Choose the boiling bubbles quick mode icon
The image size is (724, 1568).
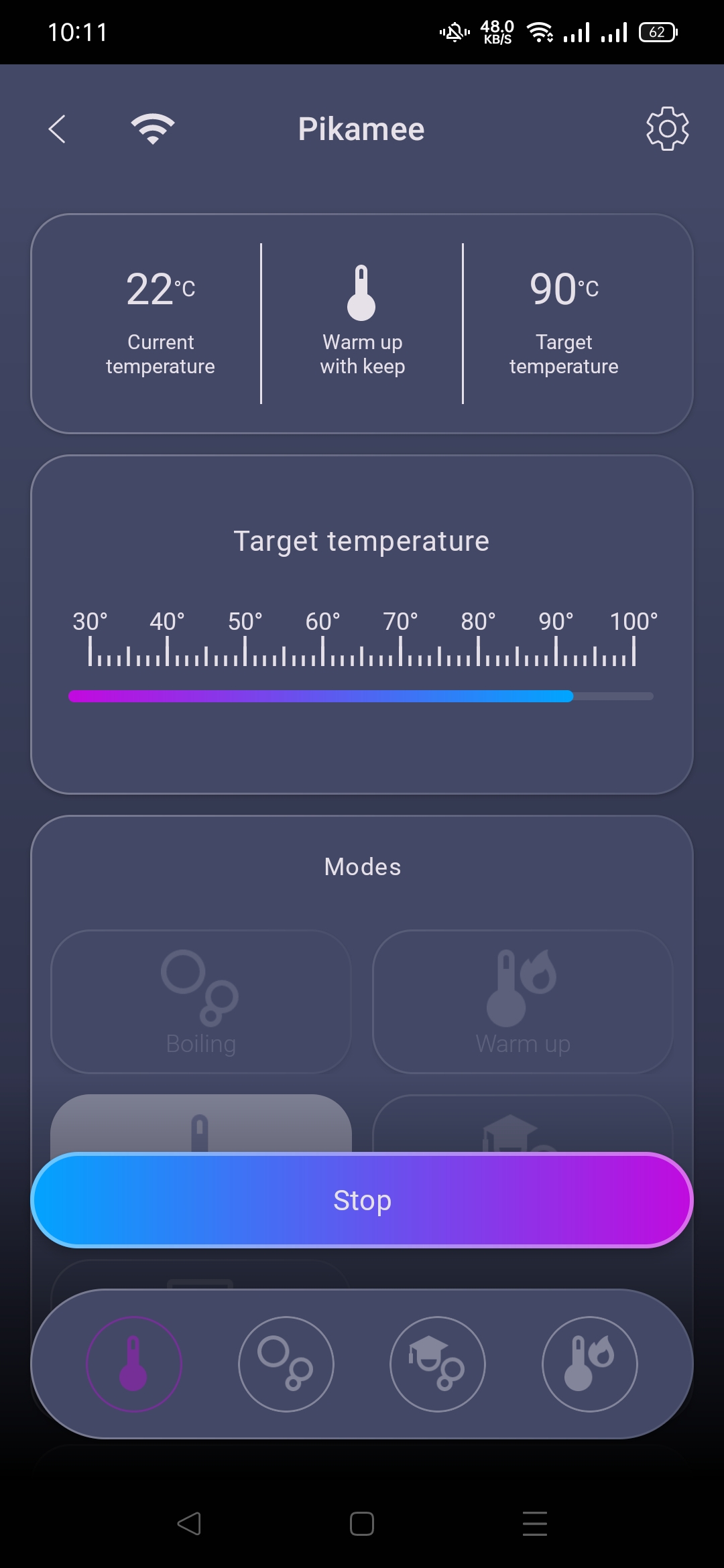286,1364
